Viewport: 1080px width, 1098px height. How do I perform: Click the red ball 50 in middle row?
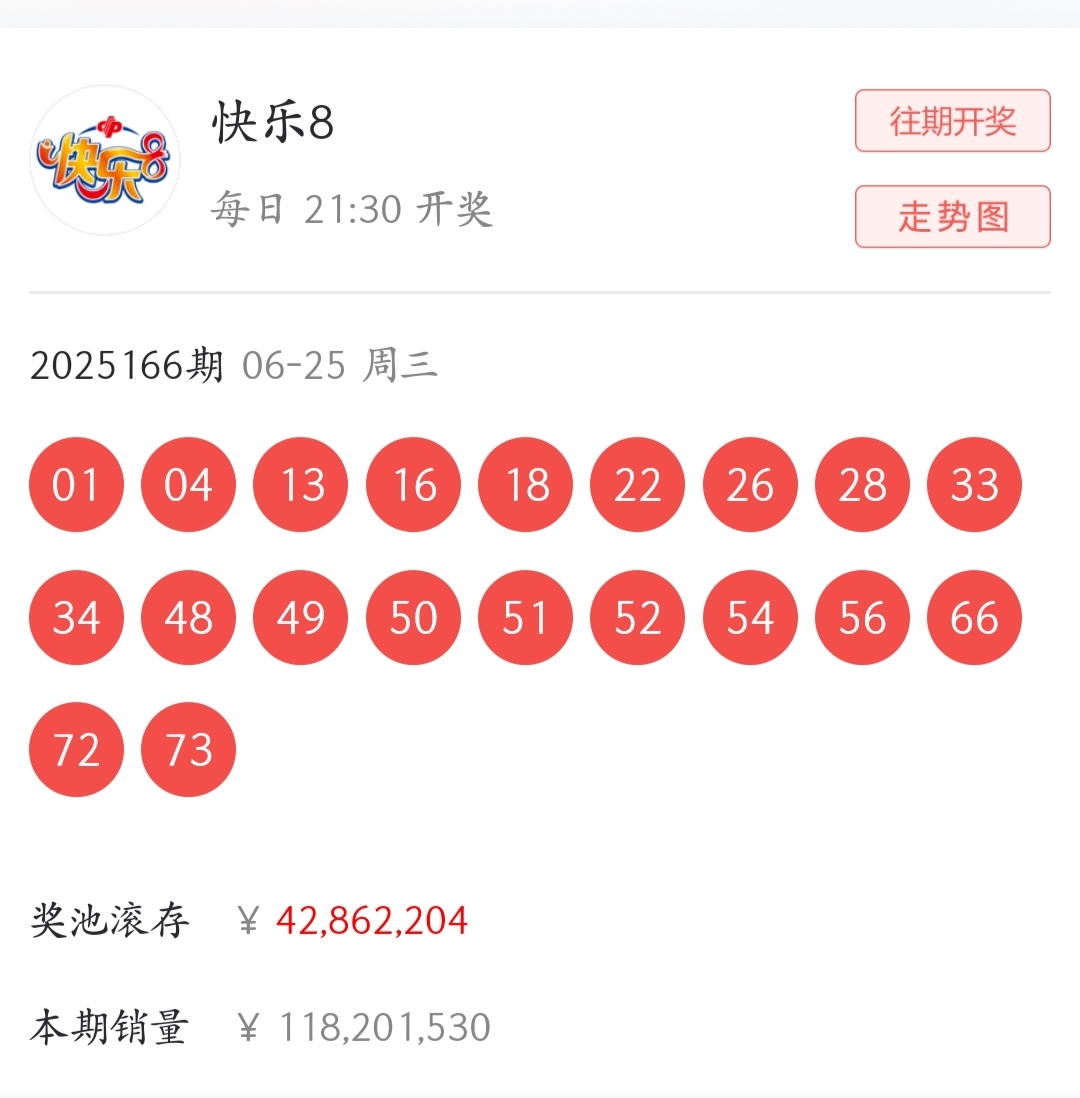tap(413, 617)
